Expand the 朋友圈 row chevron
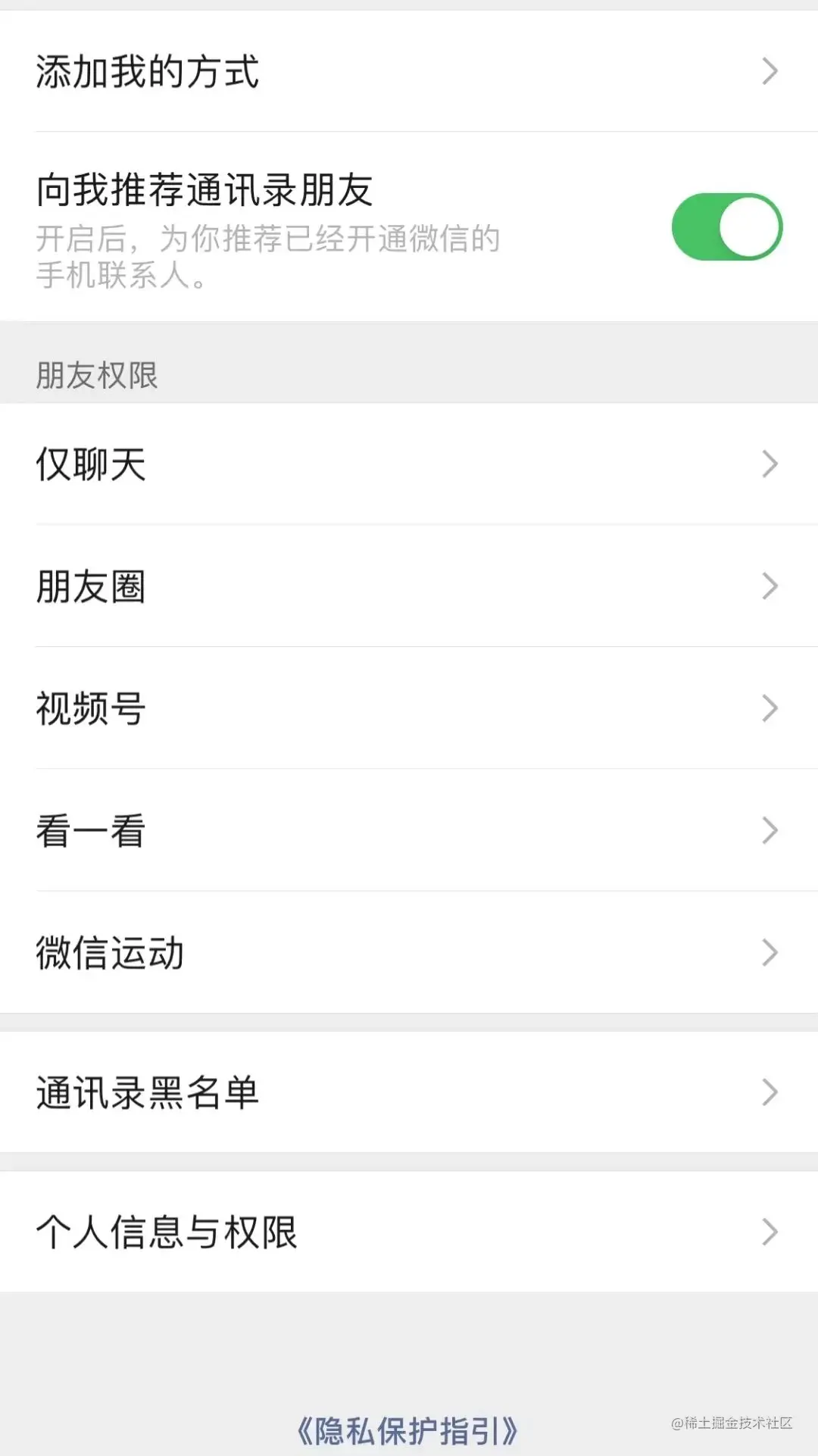This screenshot has height=1456, width=818. click(770, 586)
